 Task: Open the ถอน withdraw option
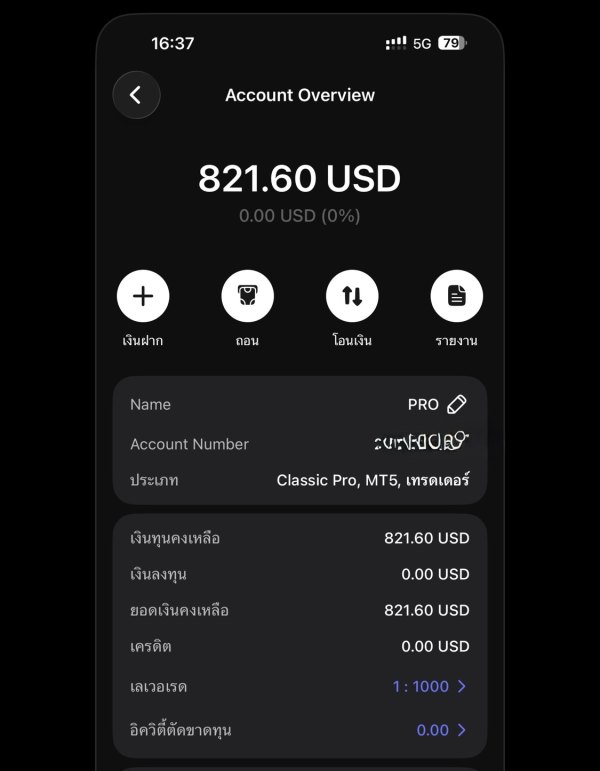click(247, 296)
